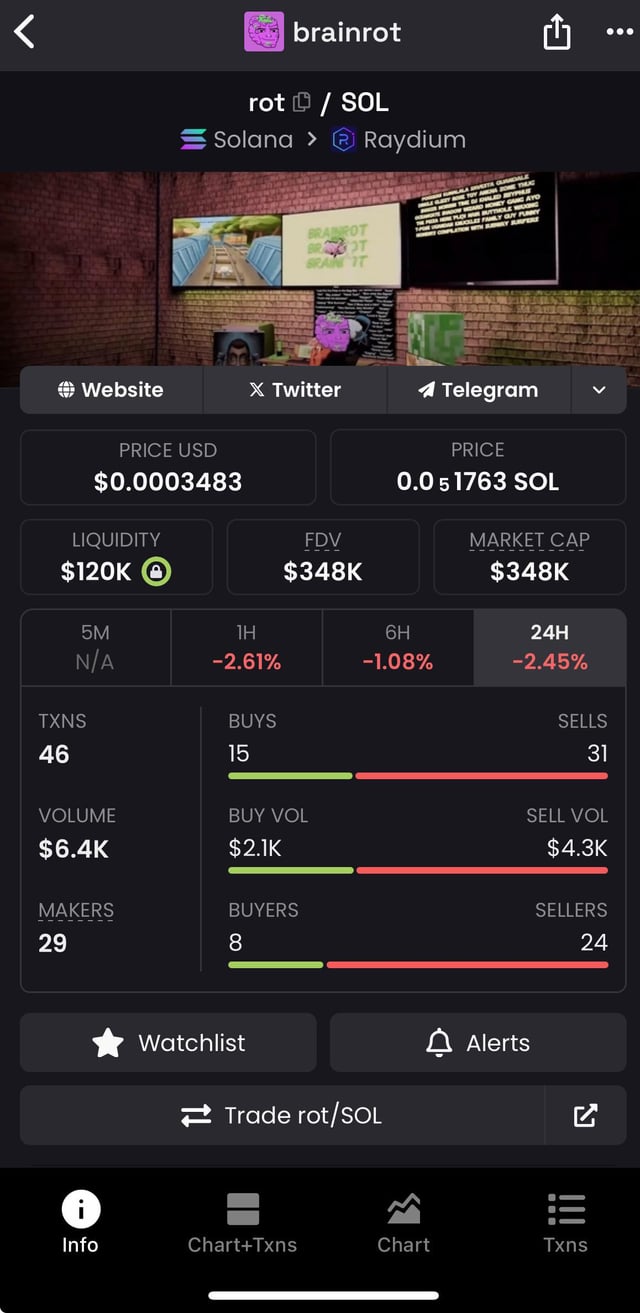The width and height of the screenshot is (640, 1313).
Task: Switch to the Txns tab
Action: click(565, 1222)
